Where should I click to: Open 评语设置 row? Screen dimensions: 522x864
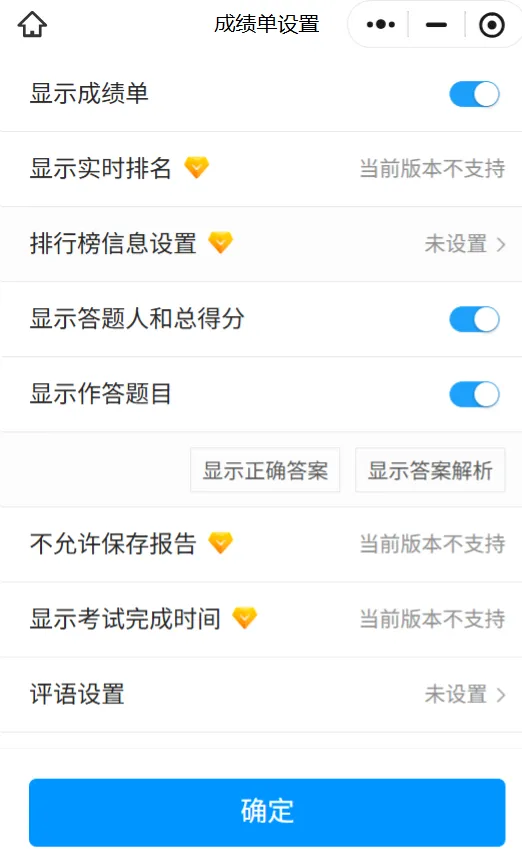pyautogui.click(x=261, y=694)
